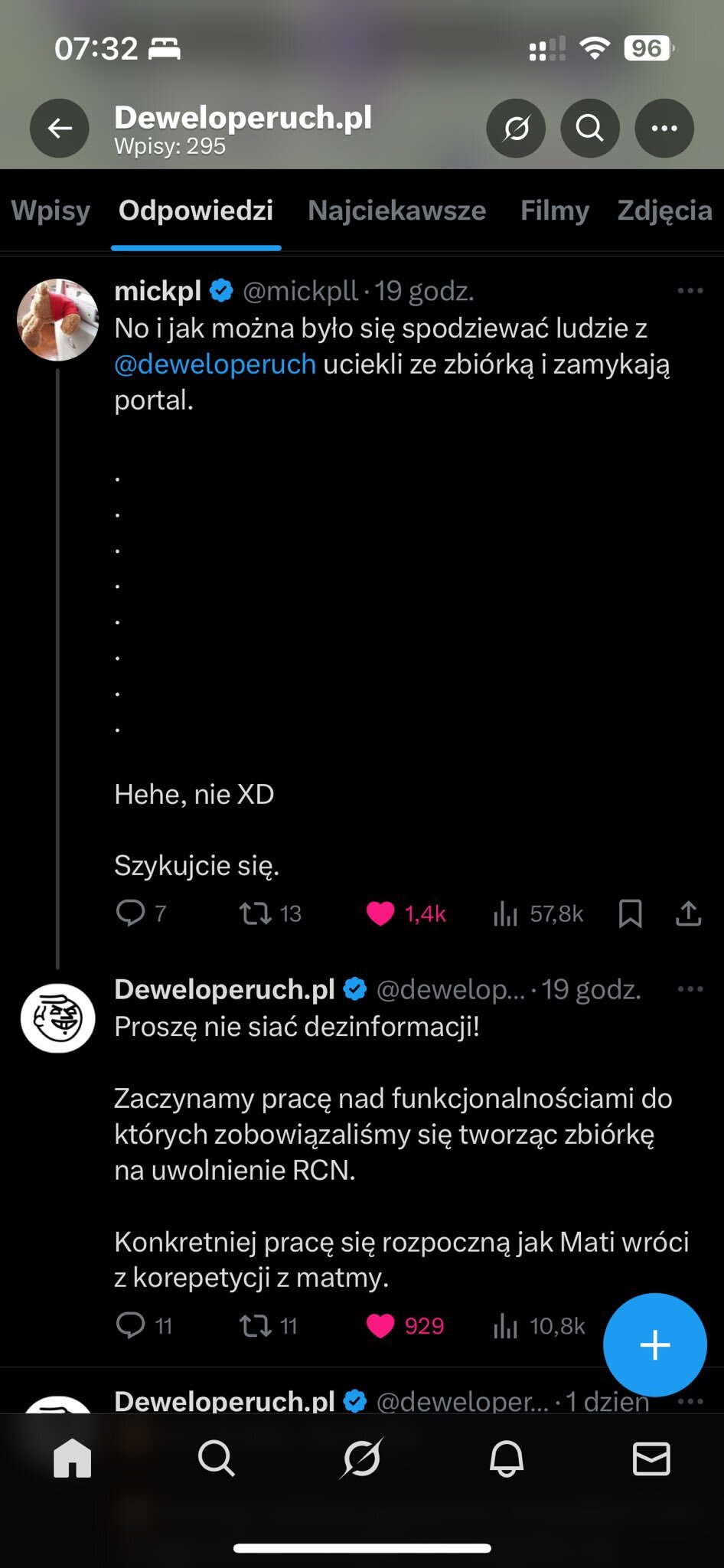This screenshot has width=724, height=1568.
Task: Open the @deweloperuch mention link
Action: [215, 364]
